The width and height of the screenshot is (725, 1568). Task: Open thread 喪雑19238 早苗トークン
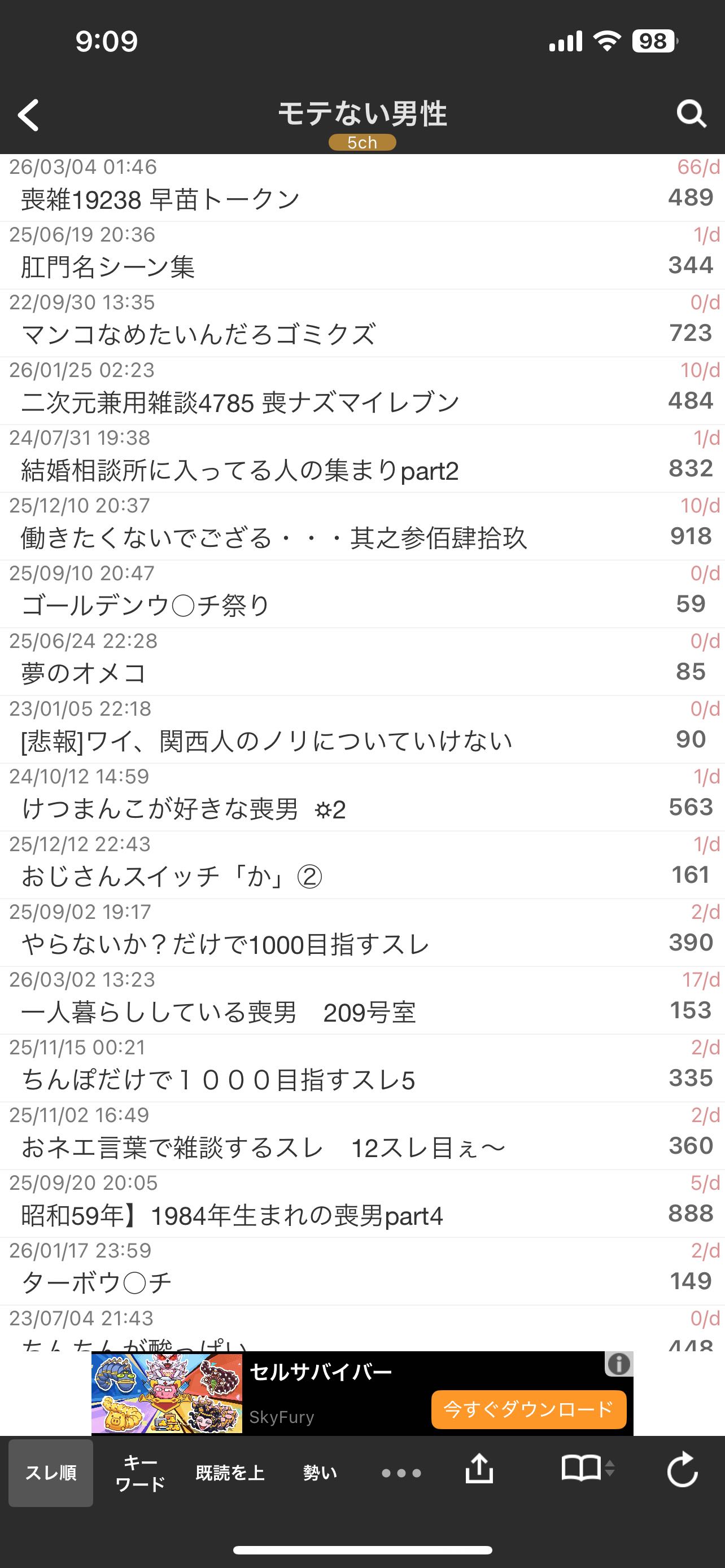click(x=161, y=200)
